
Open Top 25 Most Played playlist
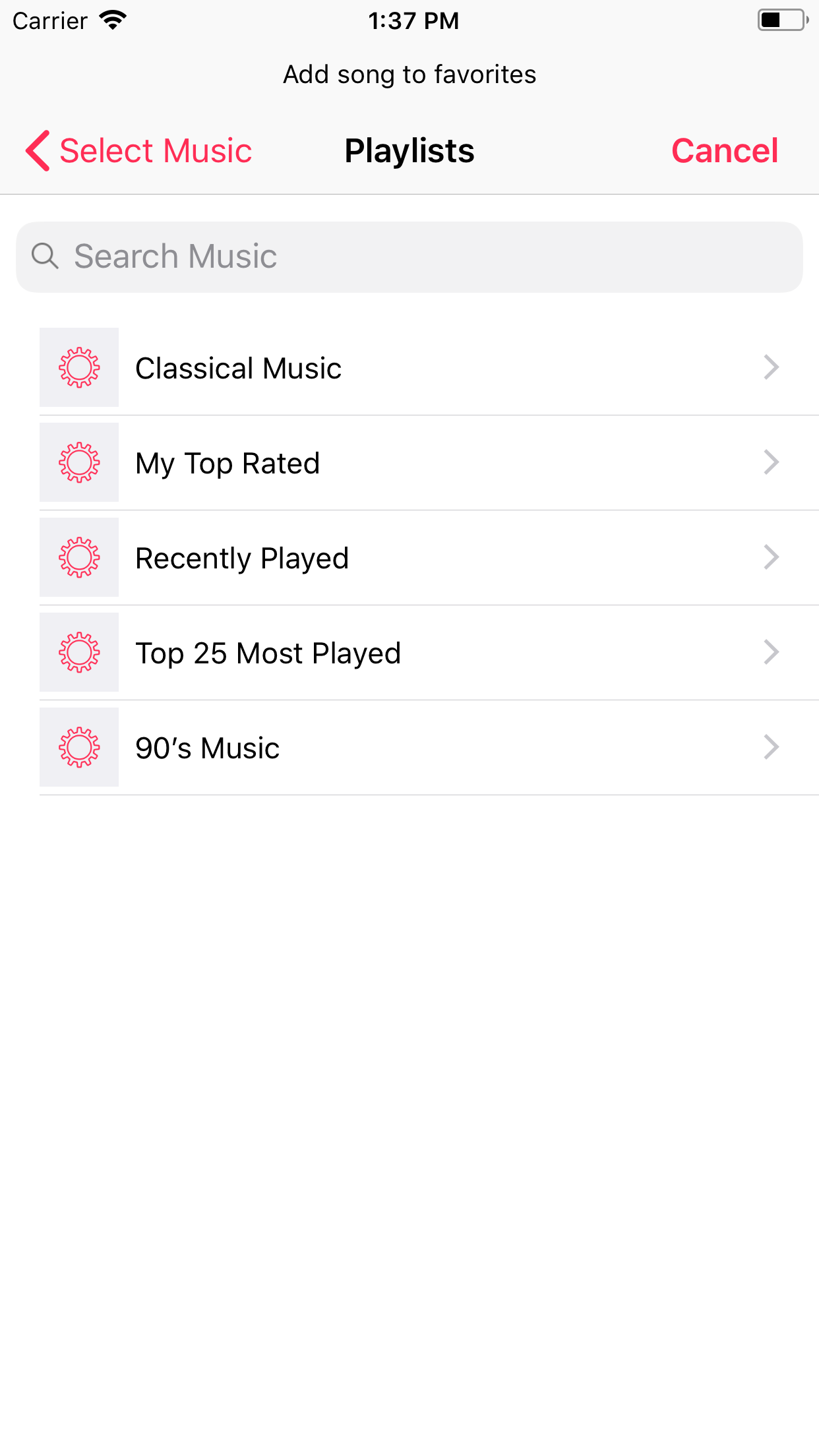coord(409,653)
